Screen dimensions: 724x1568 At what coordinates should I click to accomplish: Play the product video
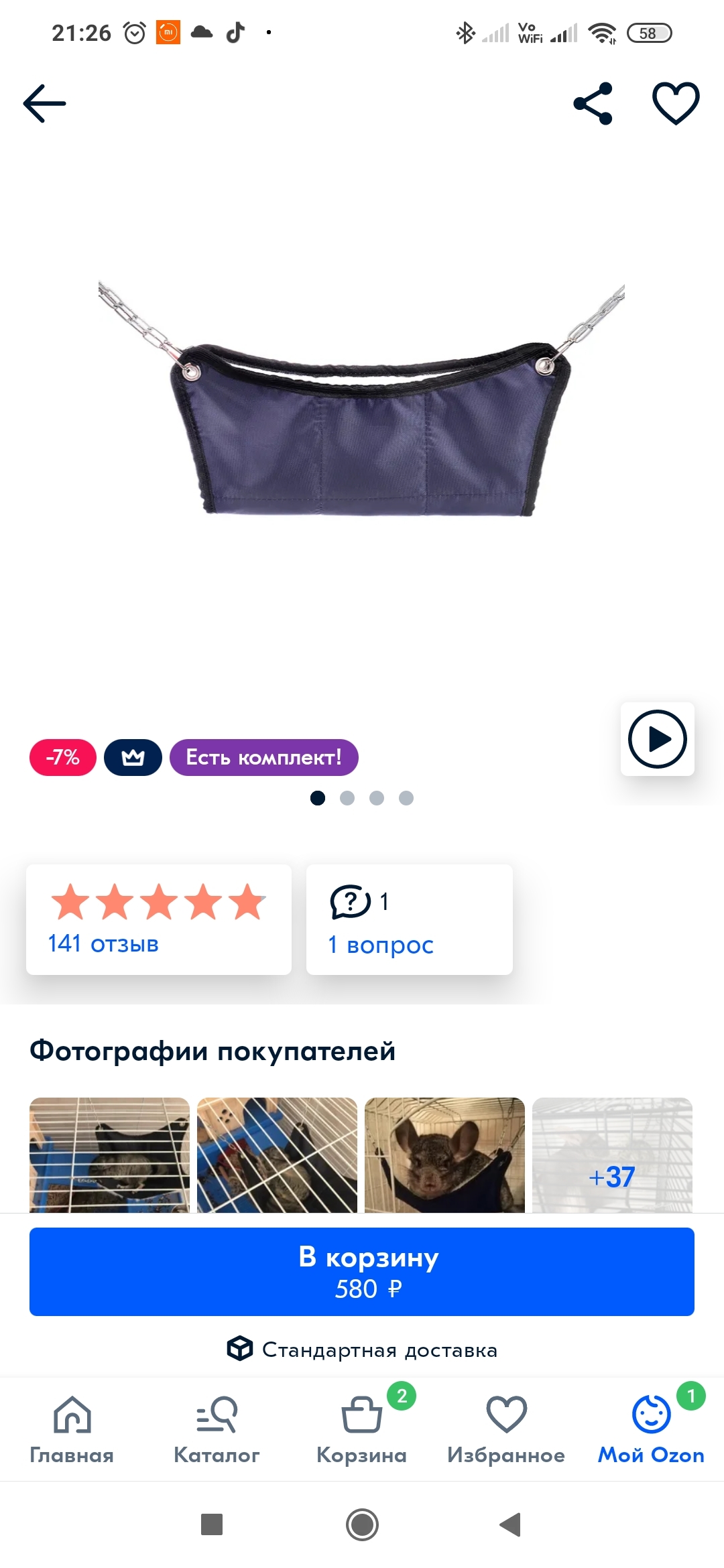coord(657,739)
